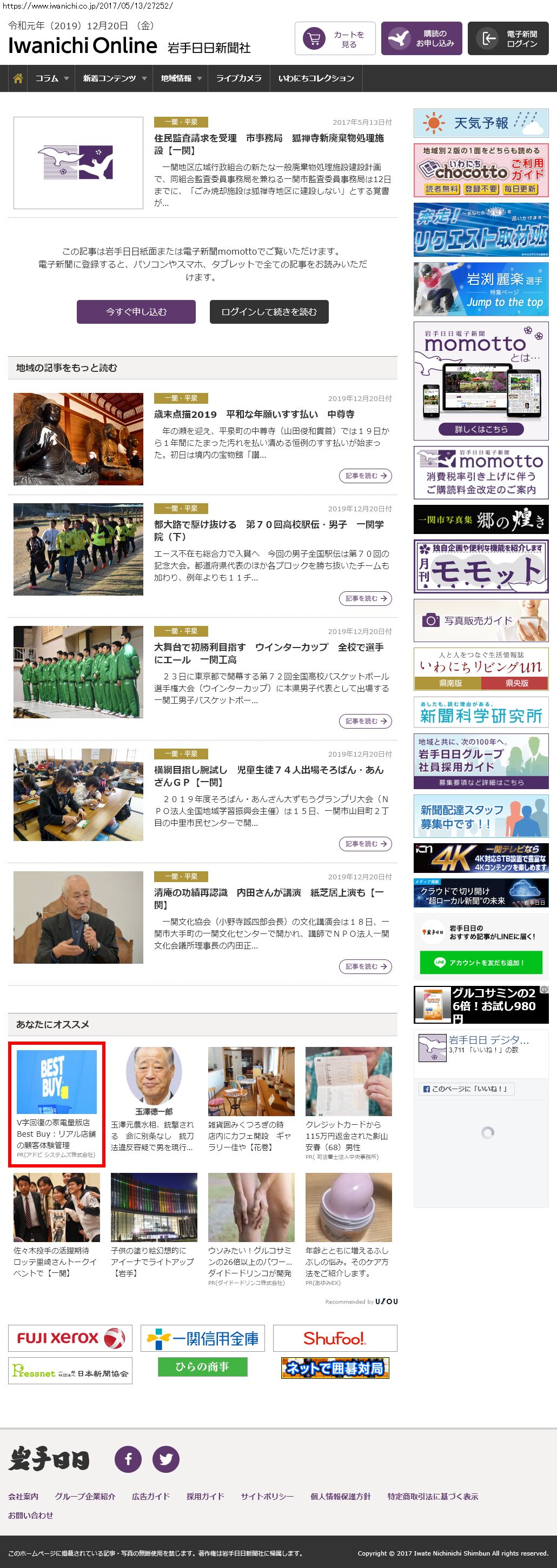Open ライブカメラ page
The width and height of the screenshot is (557, 1568).
point(238,78)
